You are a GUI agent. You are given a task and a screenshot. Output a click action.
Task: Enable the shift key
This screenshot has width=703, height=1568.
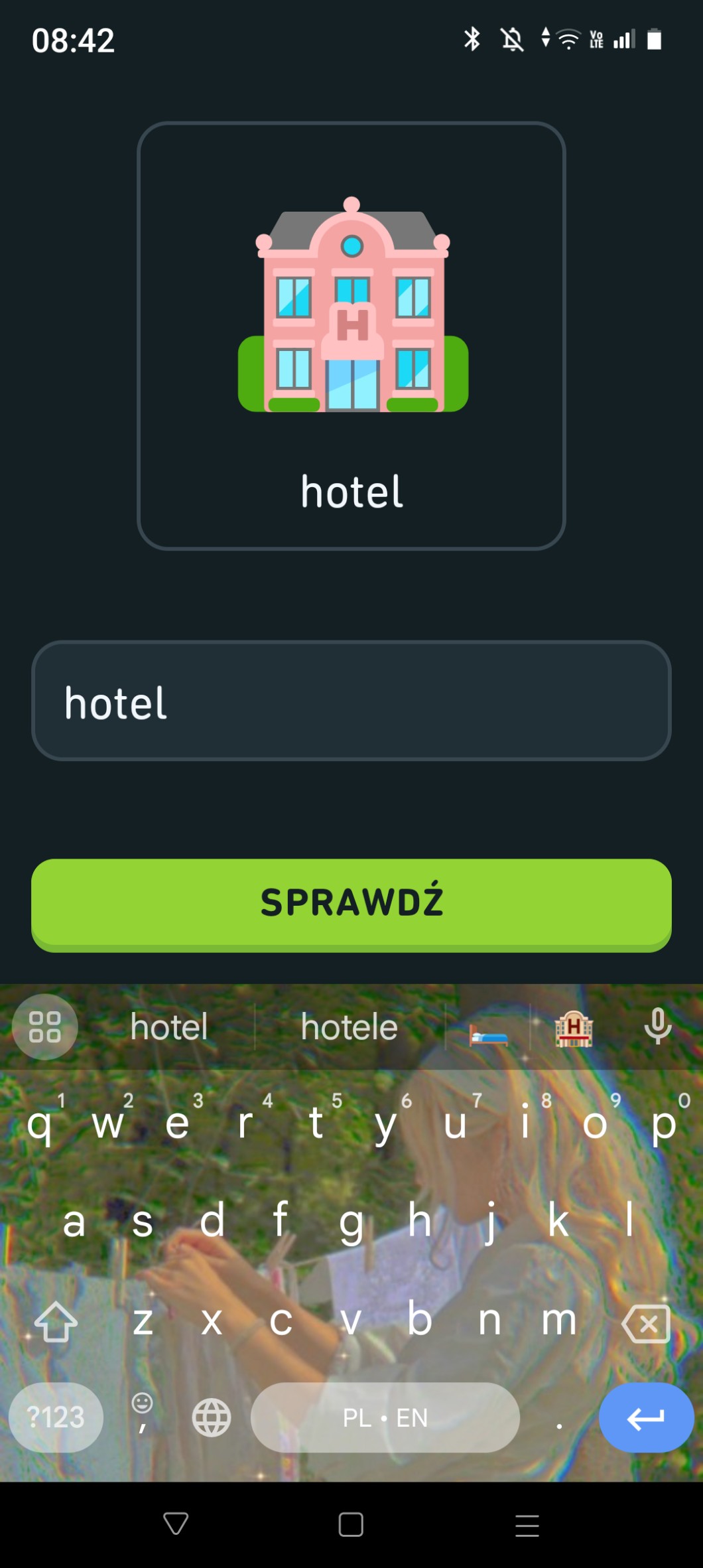point(56,1322)
